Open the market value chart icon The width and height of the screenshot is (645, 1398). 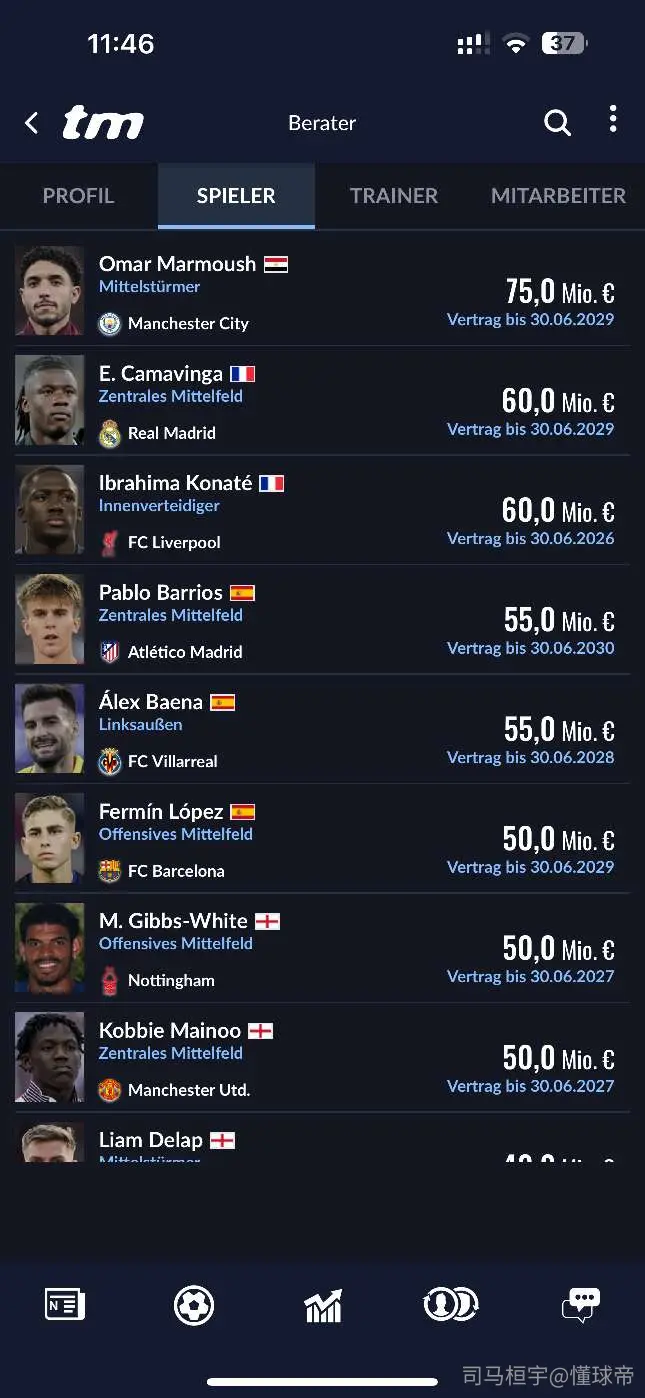323,1305
